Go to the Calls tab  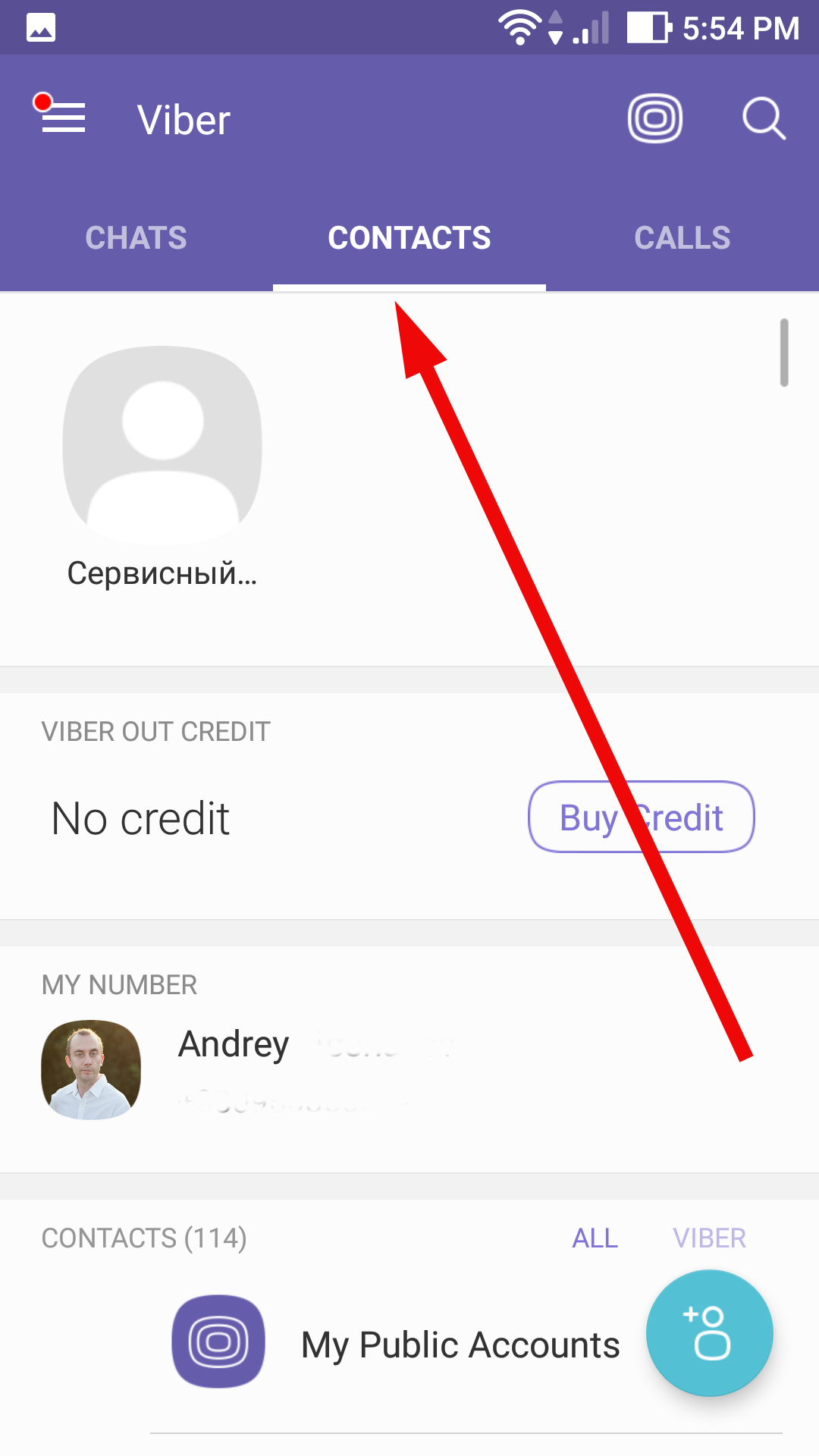pyautogui.click(x=682, y=238)
